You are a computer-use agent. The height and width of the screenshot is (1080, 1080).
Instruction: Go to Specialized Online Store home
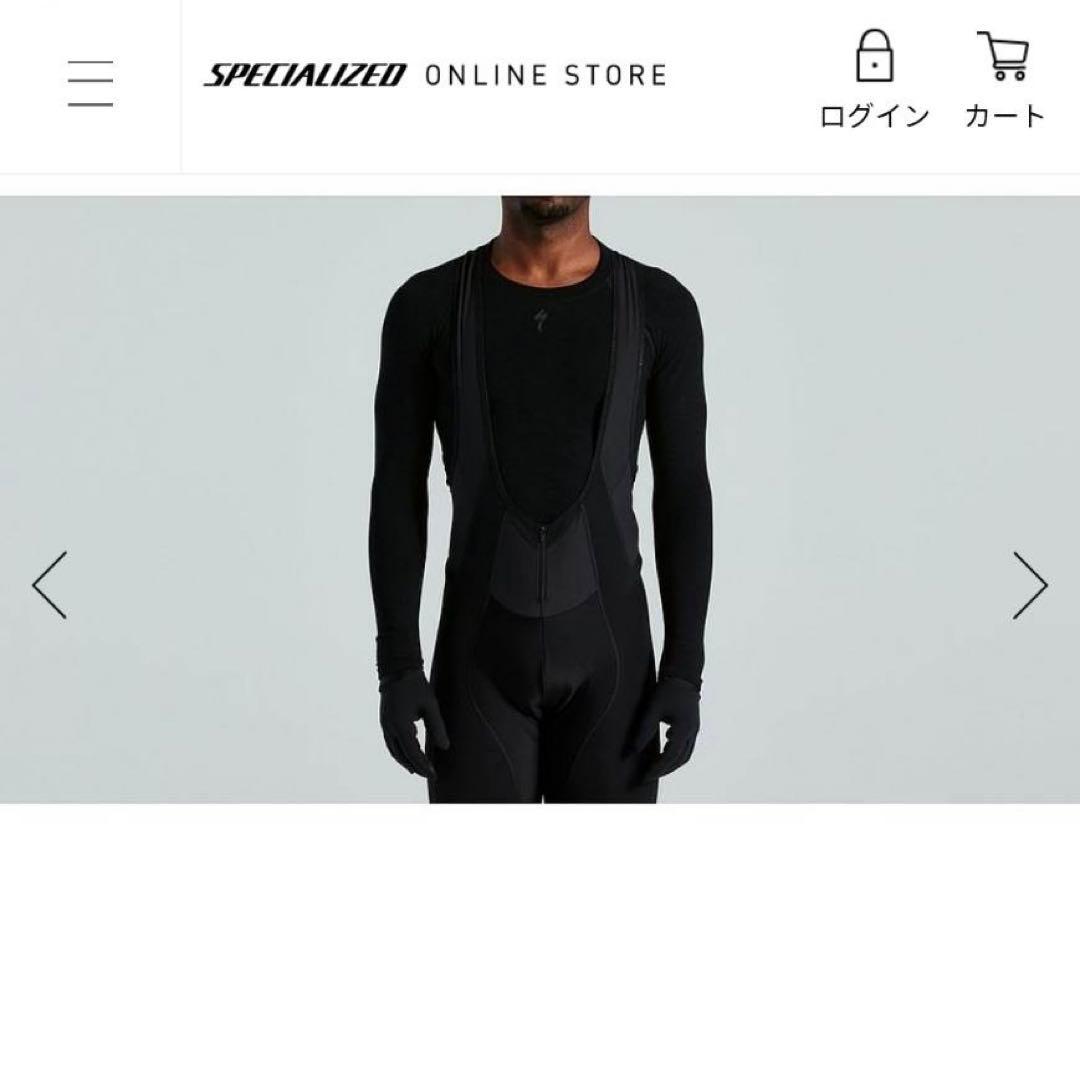(x=435, y=75)
